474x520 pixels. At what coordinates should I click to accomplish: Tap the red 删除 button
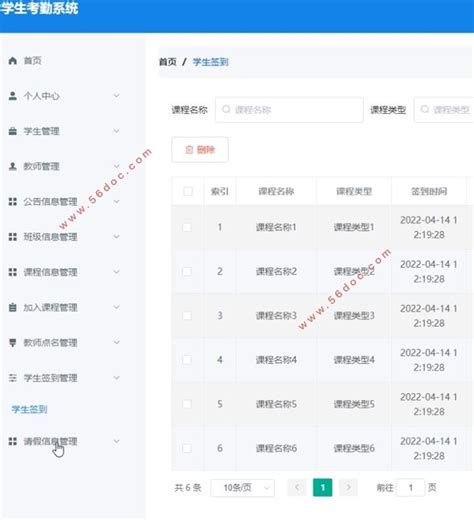(200, 150)
